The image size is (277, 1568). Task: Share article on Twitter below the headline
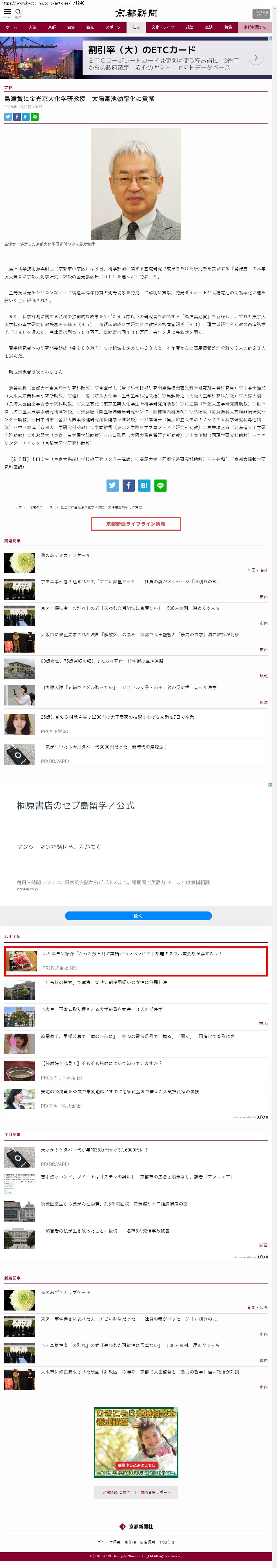pyautogui.click(x=8, y=117)
